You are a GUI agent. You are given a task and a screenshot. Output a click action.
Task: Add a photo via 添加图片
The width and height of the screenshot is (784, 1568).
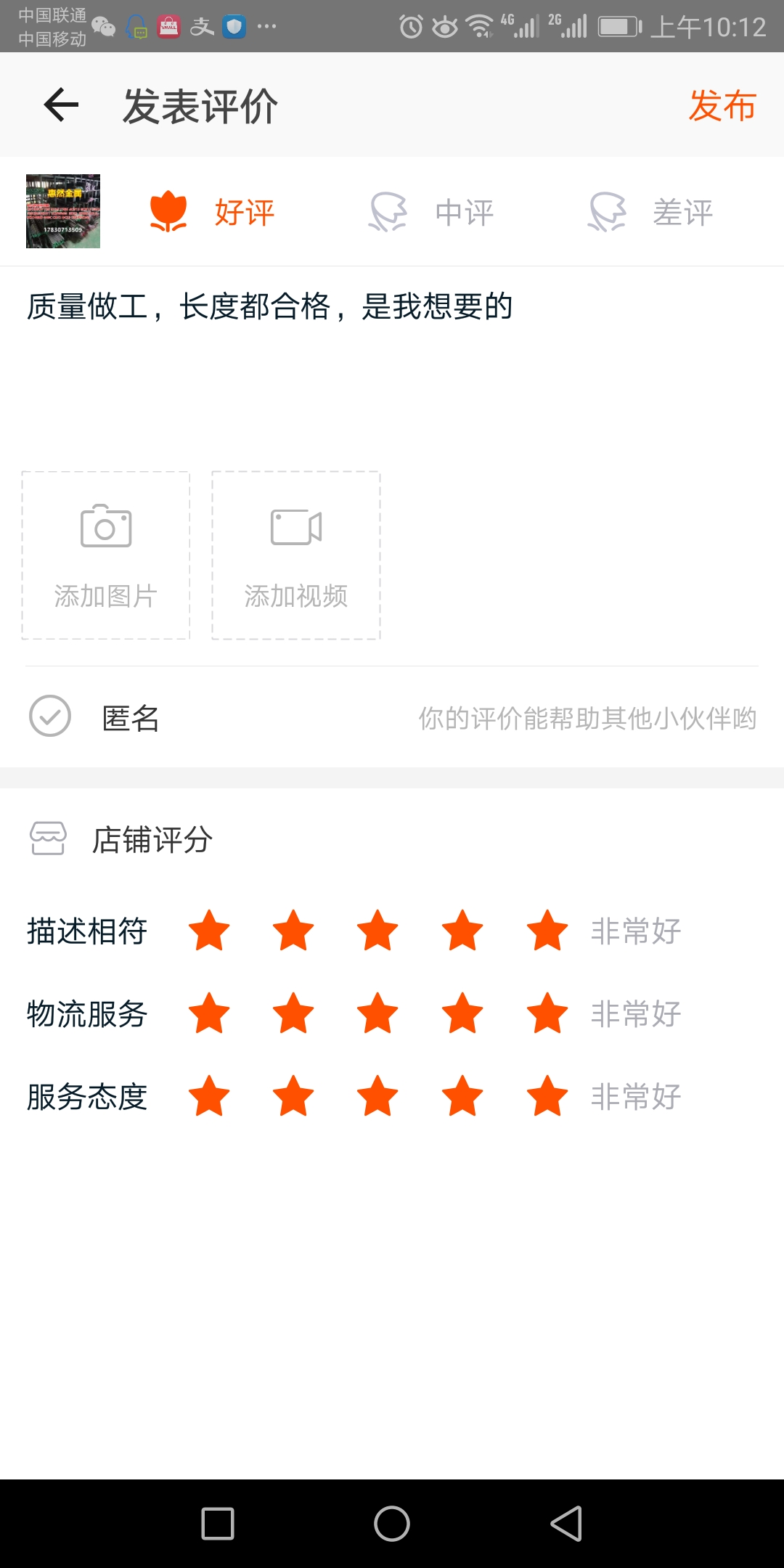pyautogui.click(x=106, y=555)
